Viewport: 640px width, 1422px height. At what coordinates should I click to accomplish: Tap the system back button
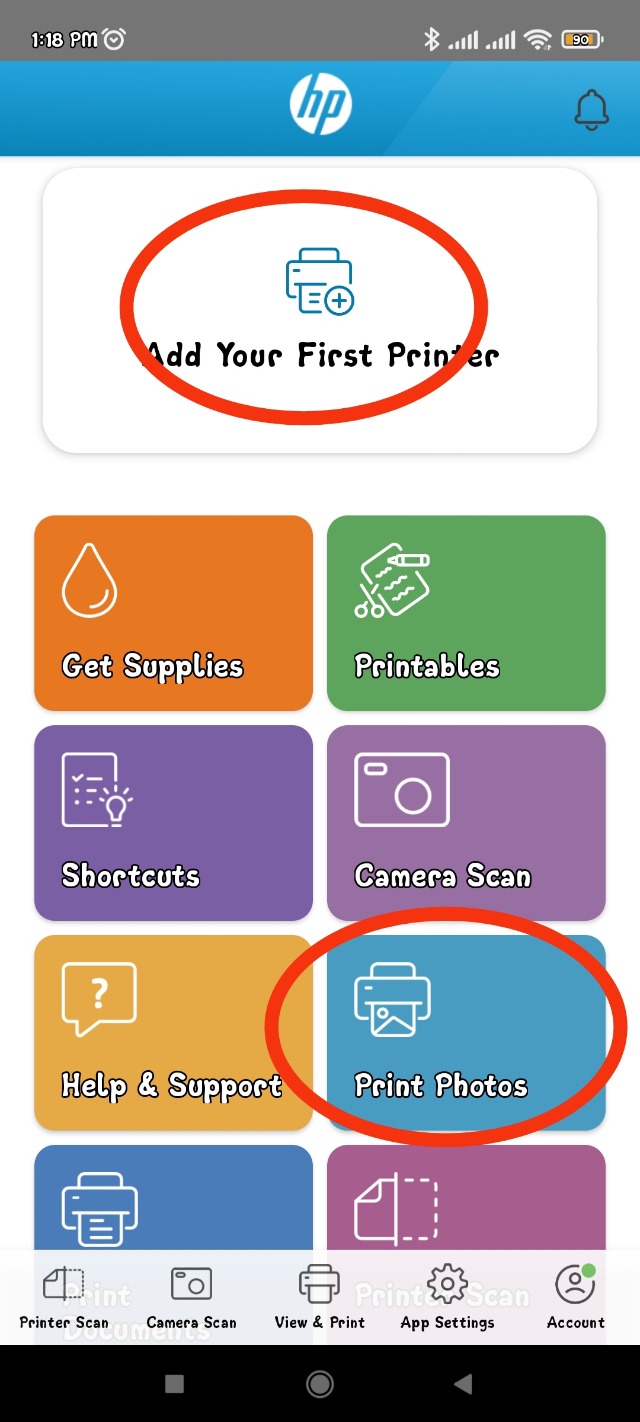click(462, 1384)
